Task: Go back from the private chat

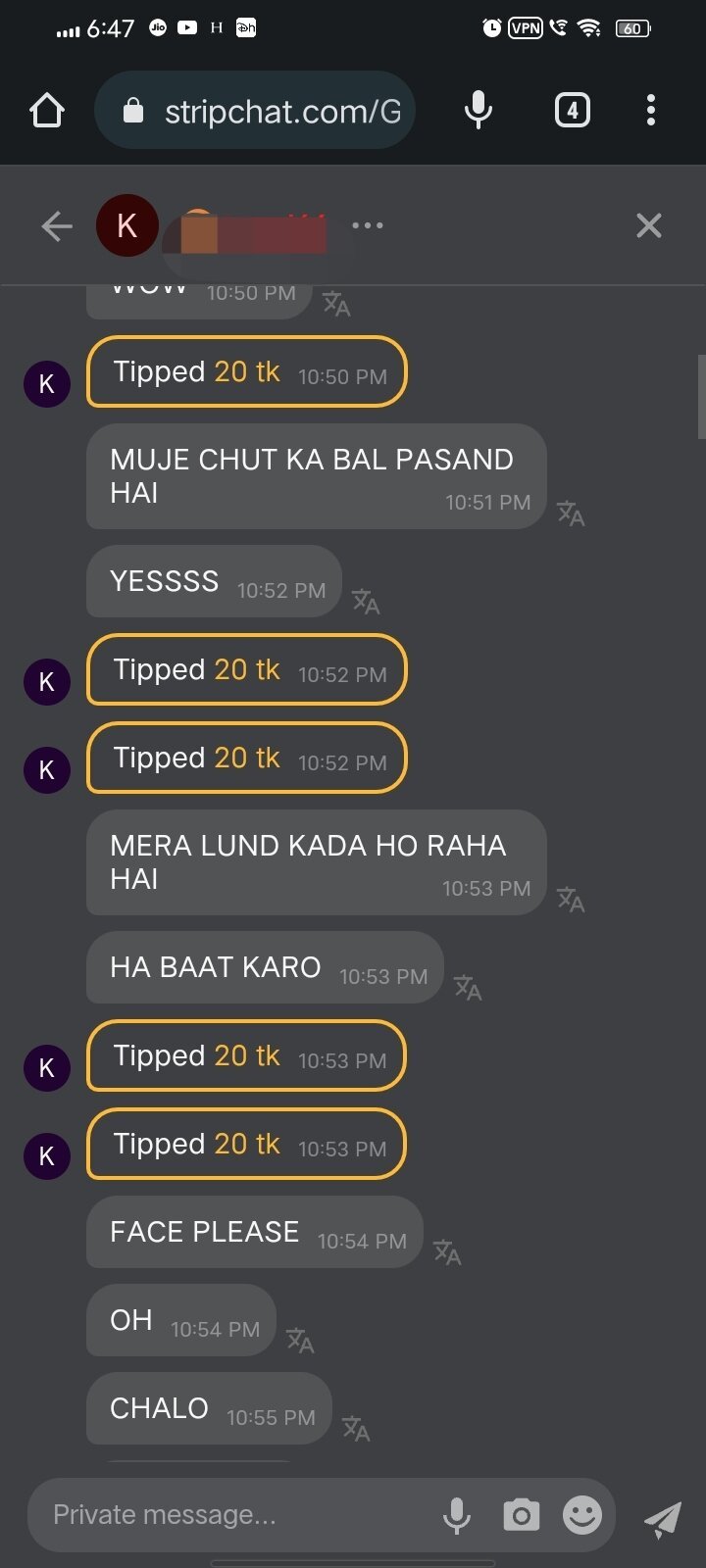Action: click(x=57, y=226)
